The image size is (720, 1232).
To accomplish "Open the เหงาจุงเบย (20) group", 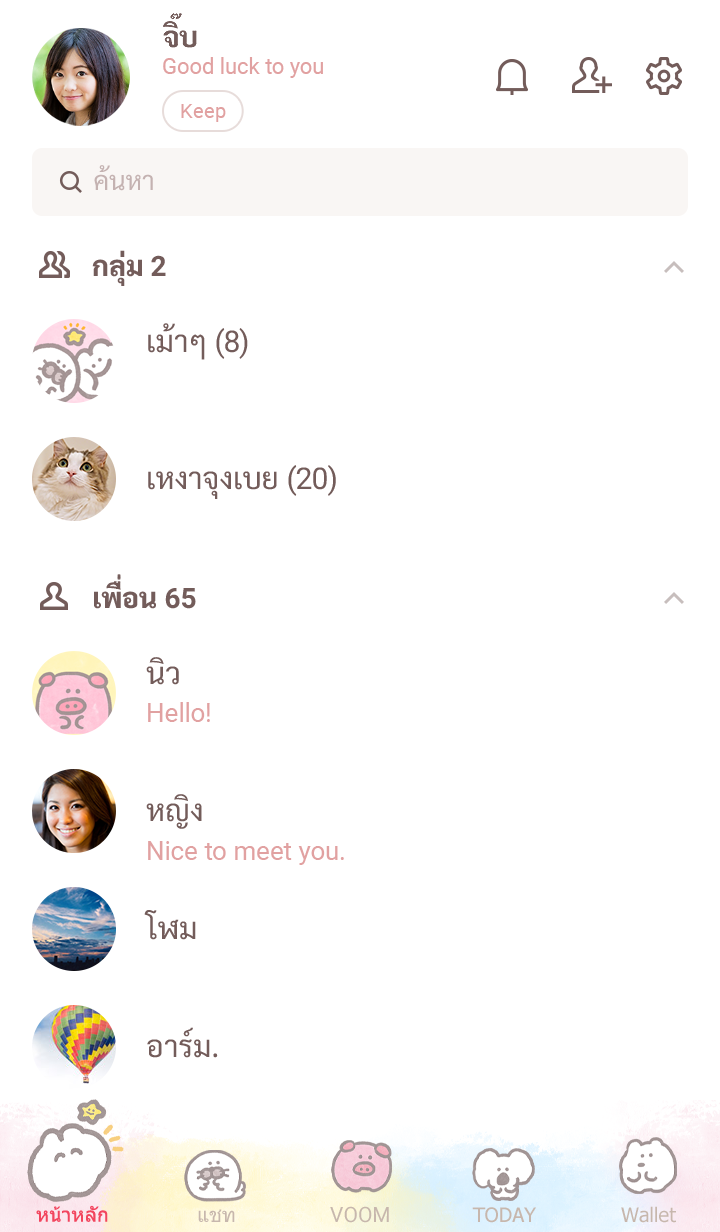I will [x=241, y=480].
